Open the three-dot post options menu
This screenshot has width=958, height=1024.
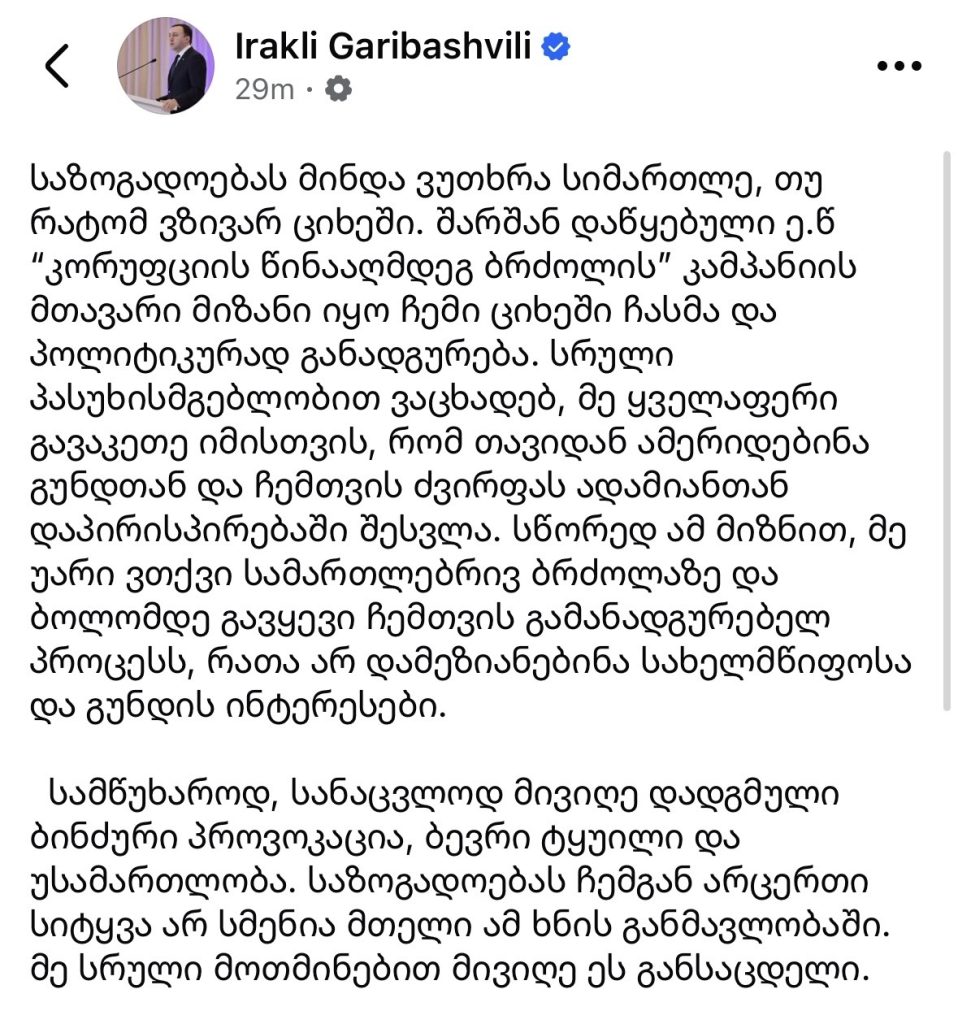899,66
